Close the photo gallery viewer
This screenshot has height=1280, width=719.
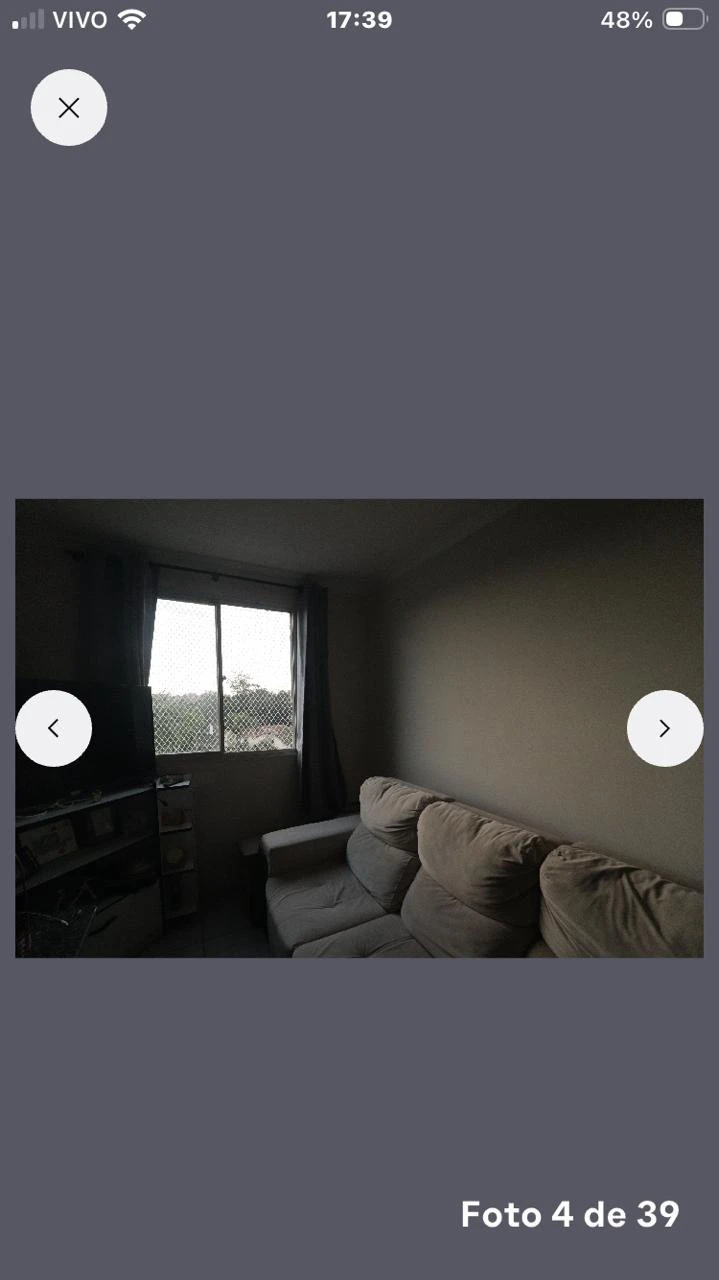pyautogui.click(x=69, y=108)
